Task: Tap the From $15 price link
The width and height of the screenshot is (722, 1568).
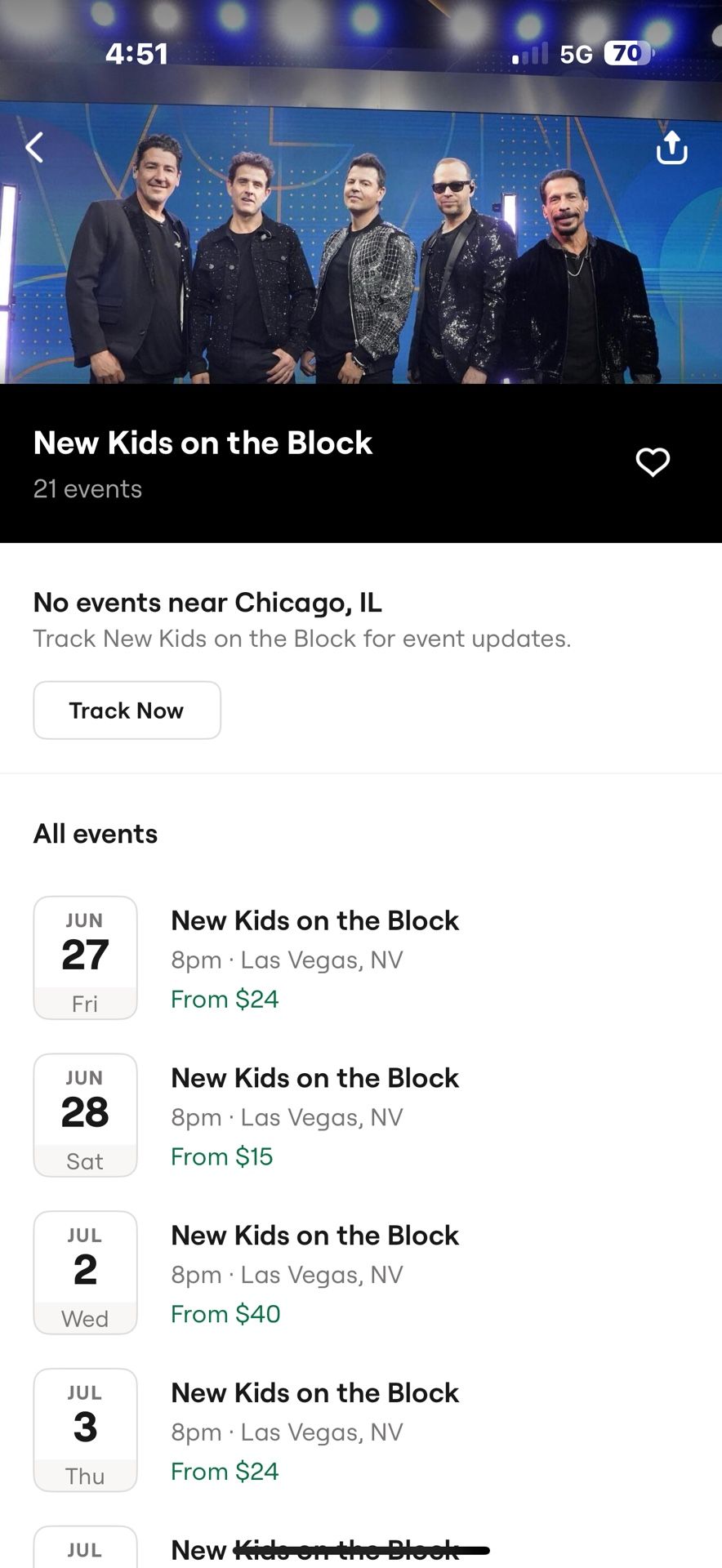Action: point(221,1156)
